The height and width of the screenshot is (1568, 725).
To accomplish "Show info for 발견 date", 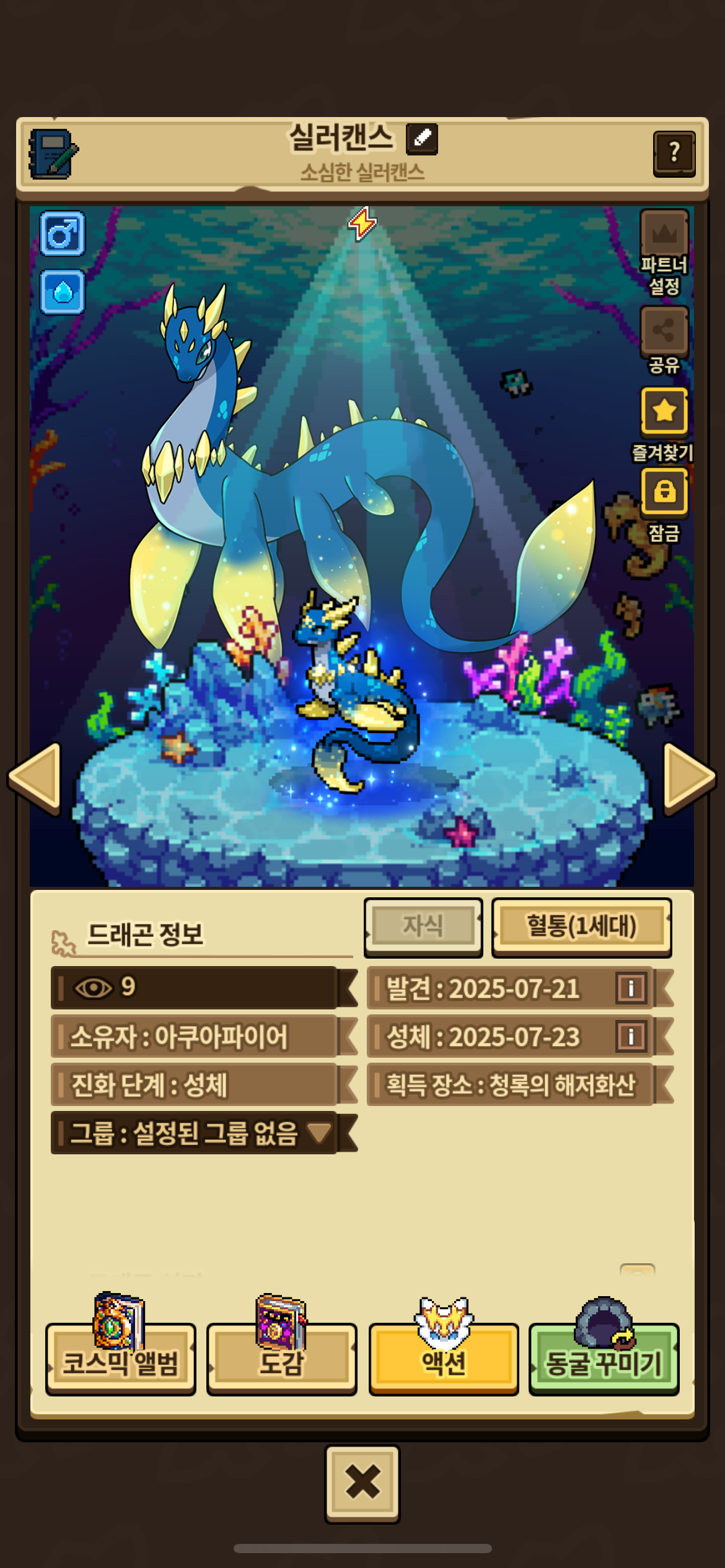I will [631, 988].
